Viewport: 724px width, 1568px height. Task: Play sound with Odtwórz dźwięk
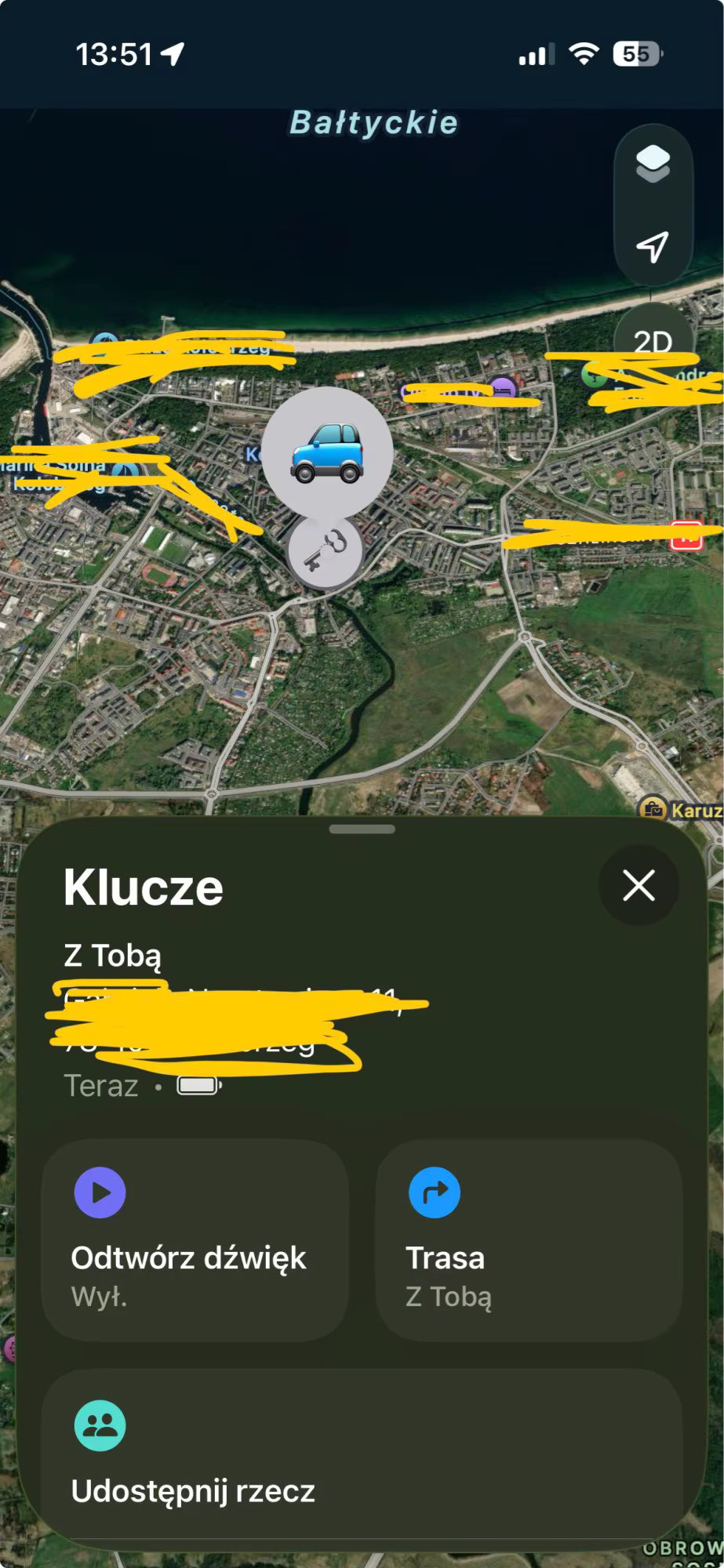point(194,1240)
